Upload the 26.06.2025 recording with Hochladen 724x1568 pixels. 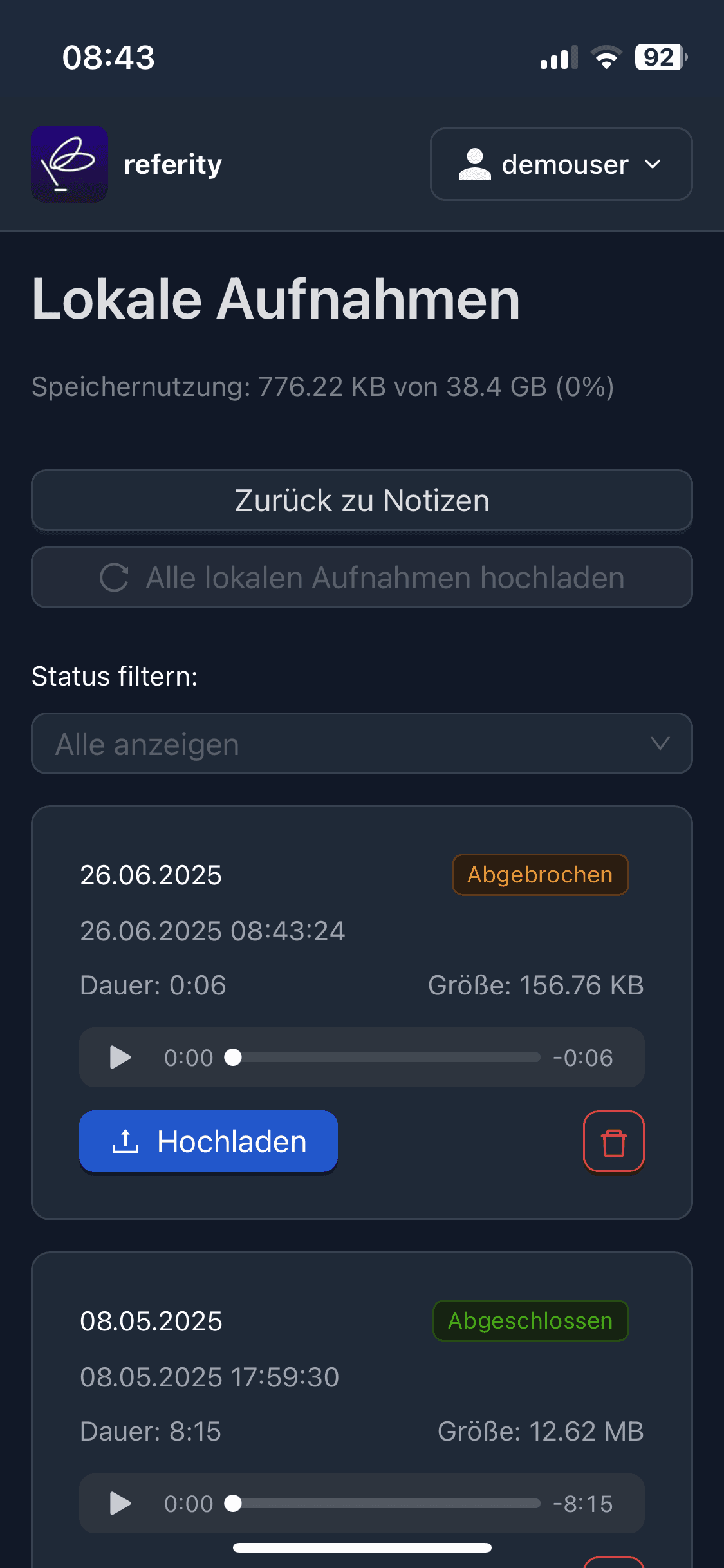point(209,1141)
